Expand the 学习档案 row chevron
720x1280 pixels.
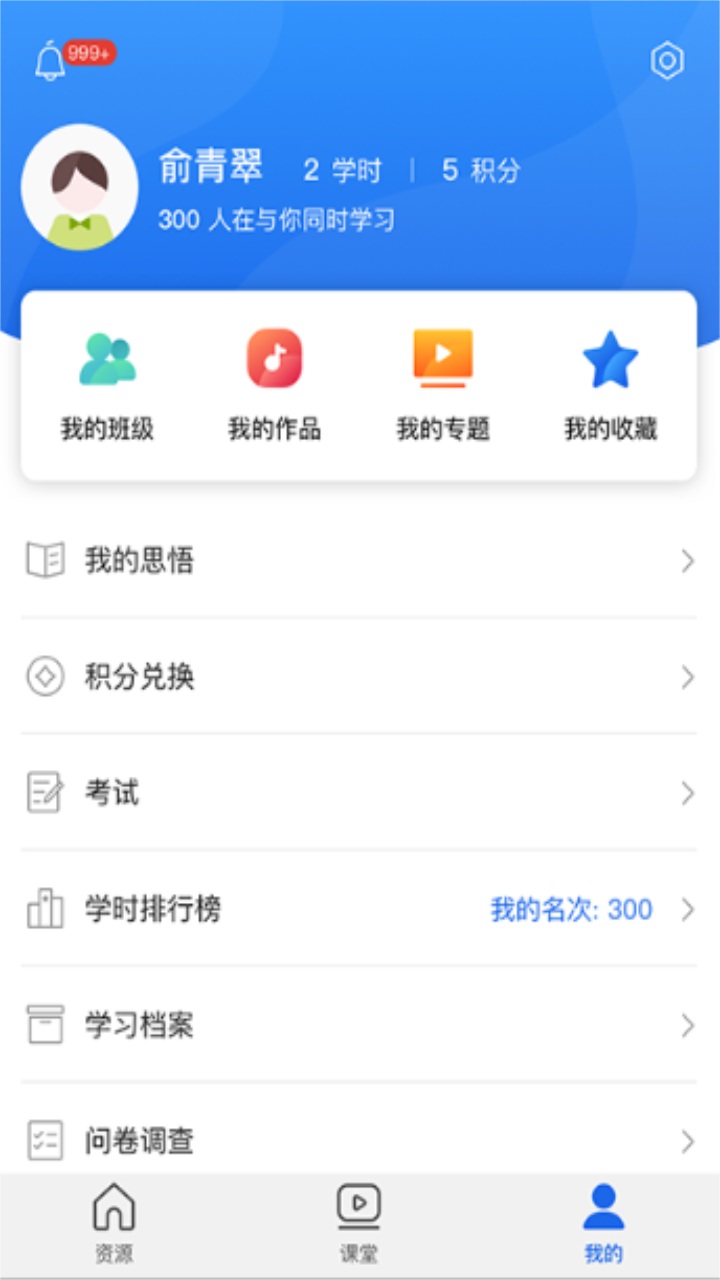(x=689, y=1025)
